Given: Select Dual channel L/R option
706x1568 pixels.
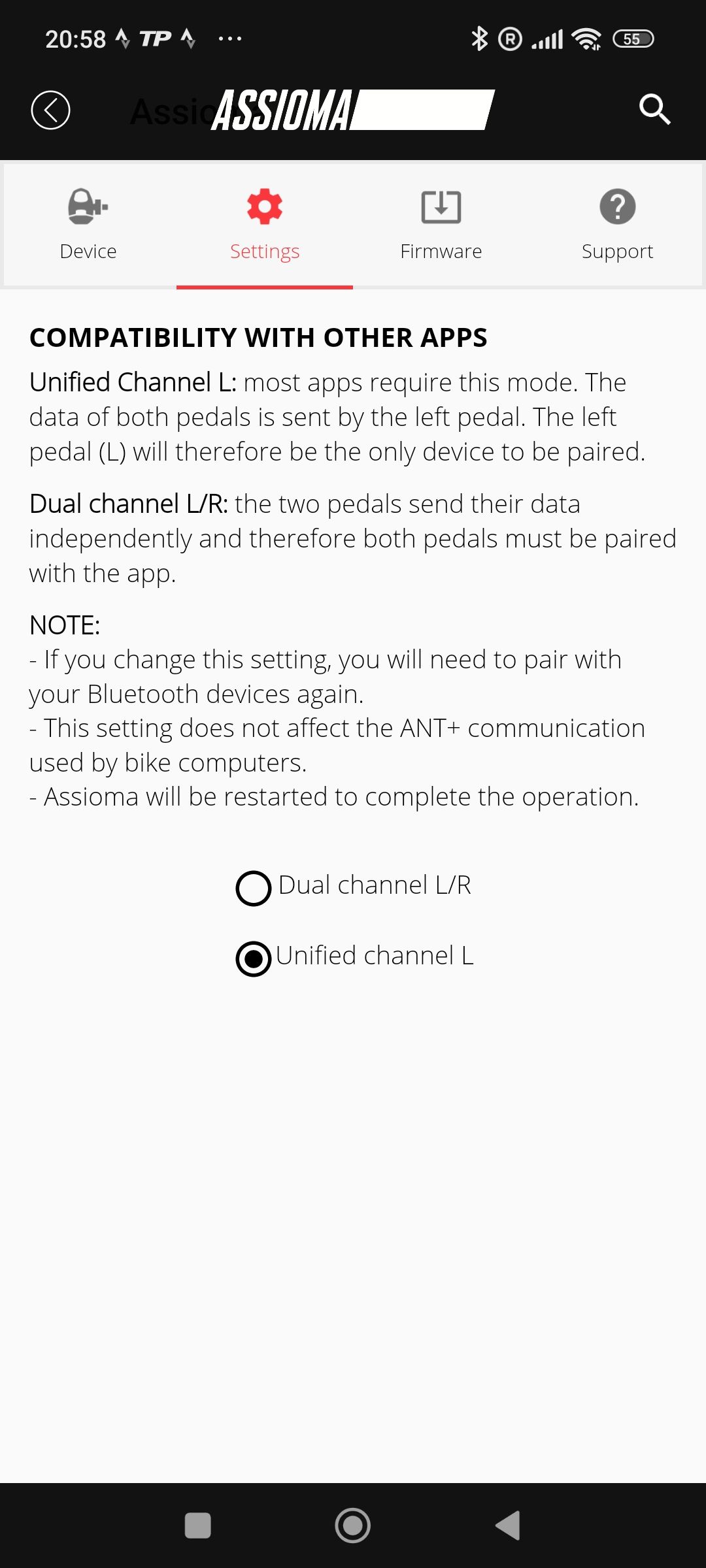Looking at the screenshot, I should click(x=254, y=888).
